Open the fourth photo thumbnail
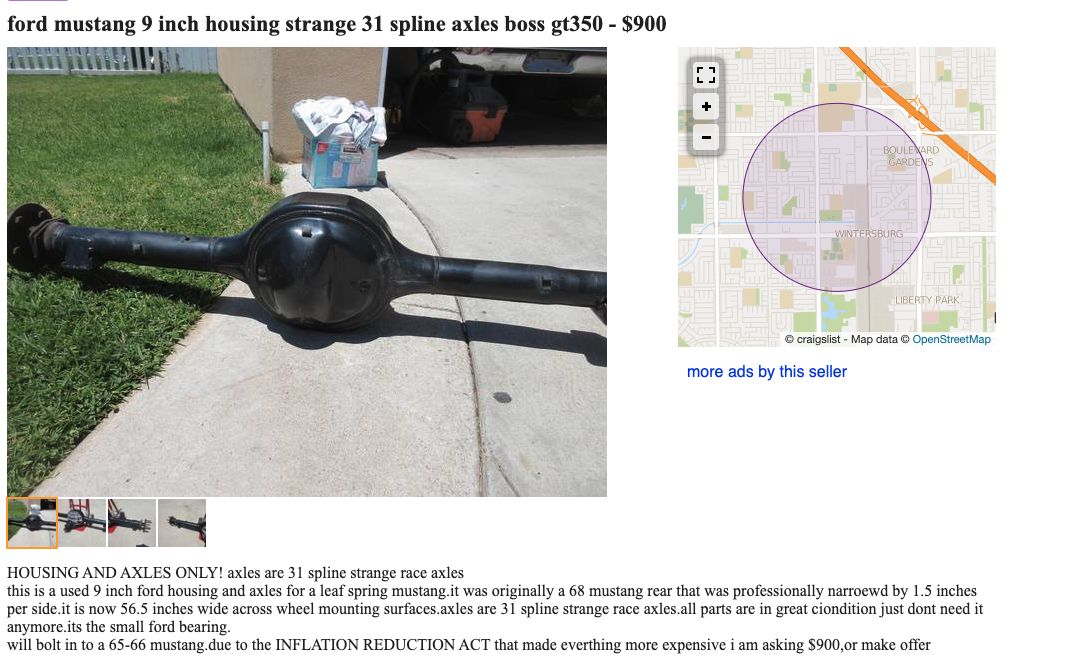The width and height of the screenshot is (1068, 672). [x=182, y=523]
